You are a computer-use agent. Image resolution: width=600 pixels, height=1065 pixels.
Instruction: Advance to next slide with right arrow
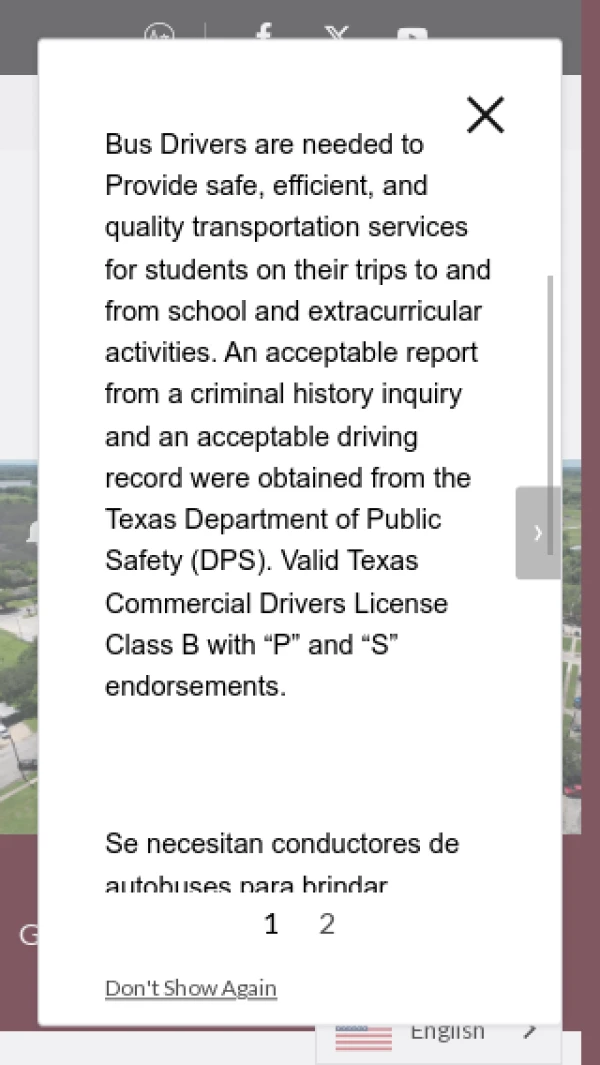click(x=537, y=533)
